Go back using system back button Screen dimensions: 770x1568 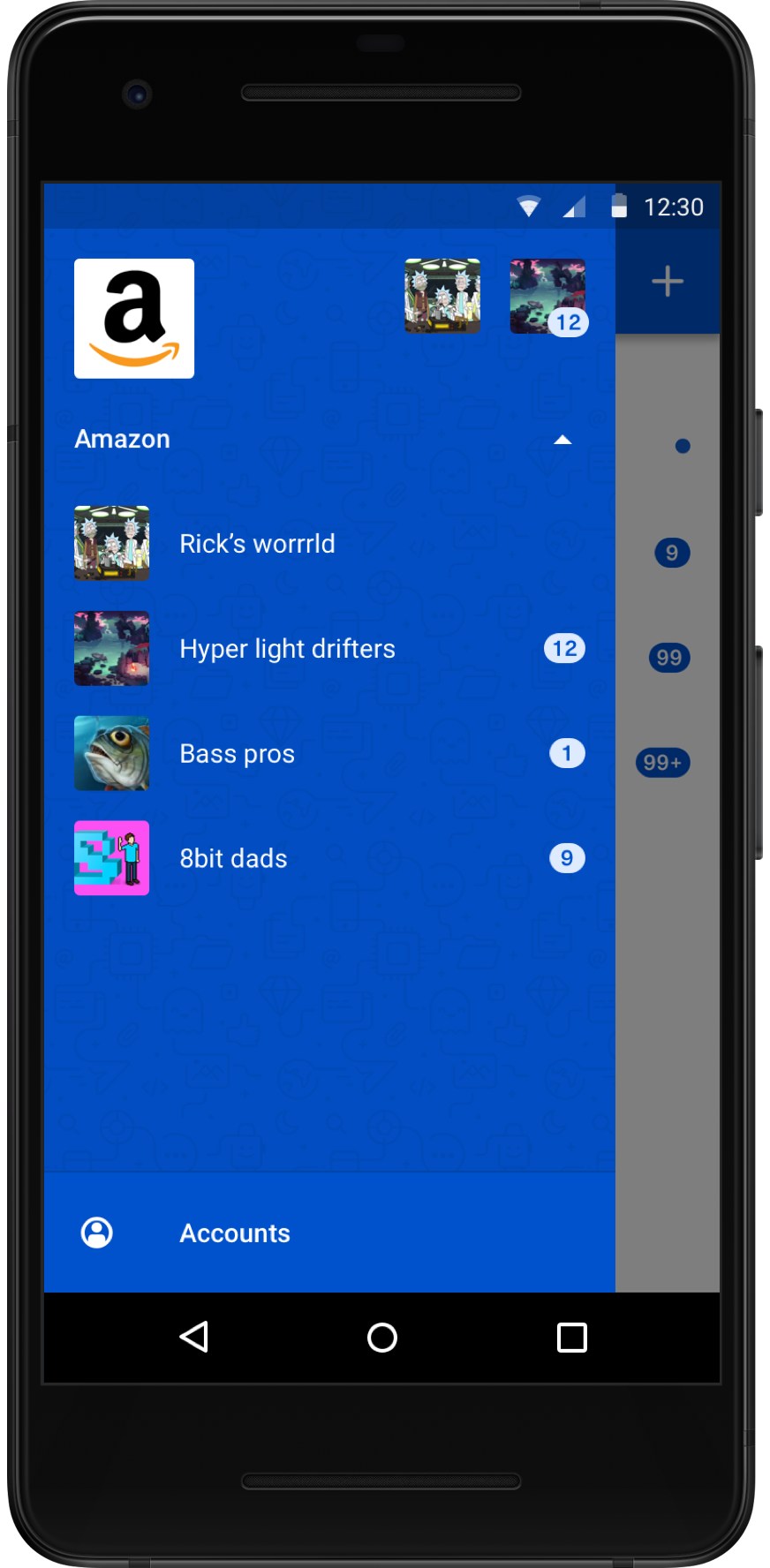click(193, 1337)
